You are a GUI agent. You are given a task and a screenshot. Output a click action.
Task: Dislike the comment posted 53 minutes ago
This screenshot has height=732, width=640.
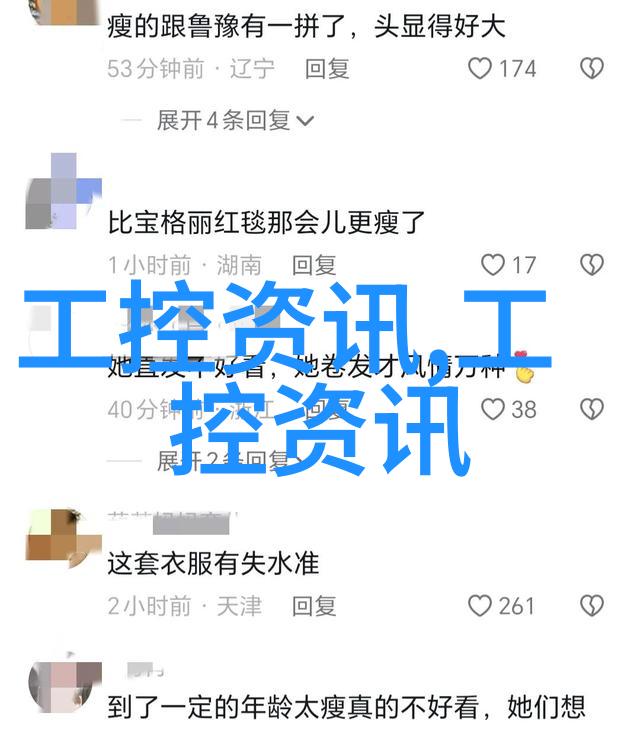[x=592, y=69]
